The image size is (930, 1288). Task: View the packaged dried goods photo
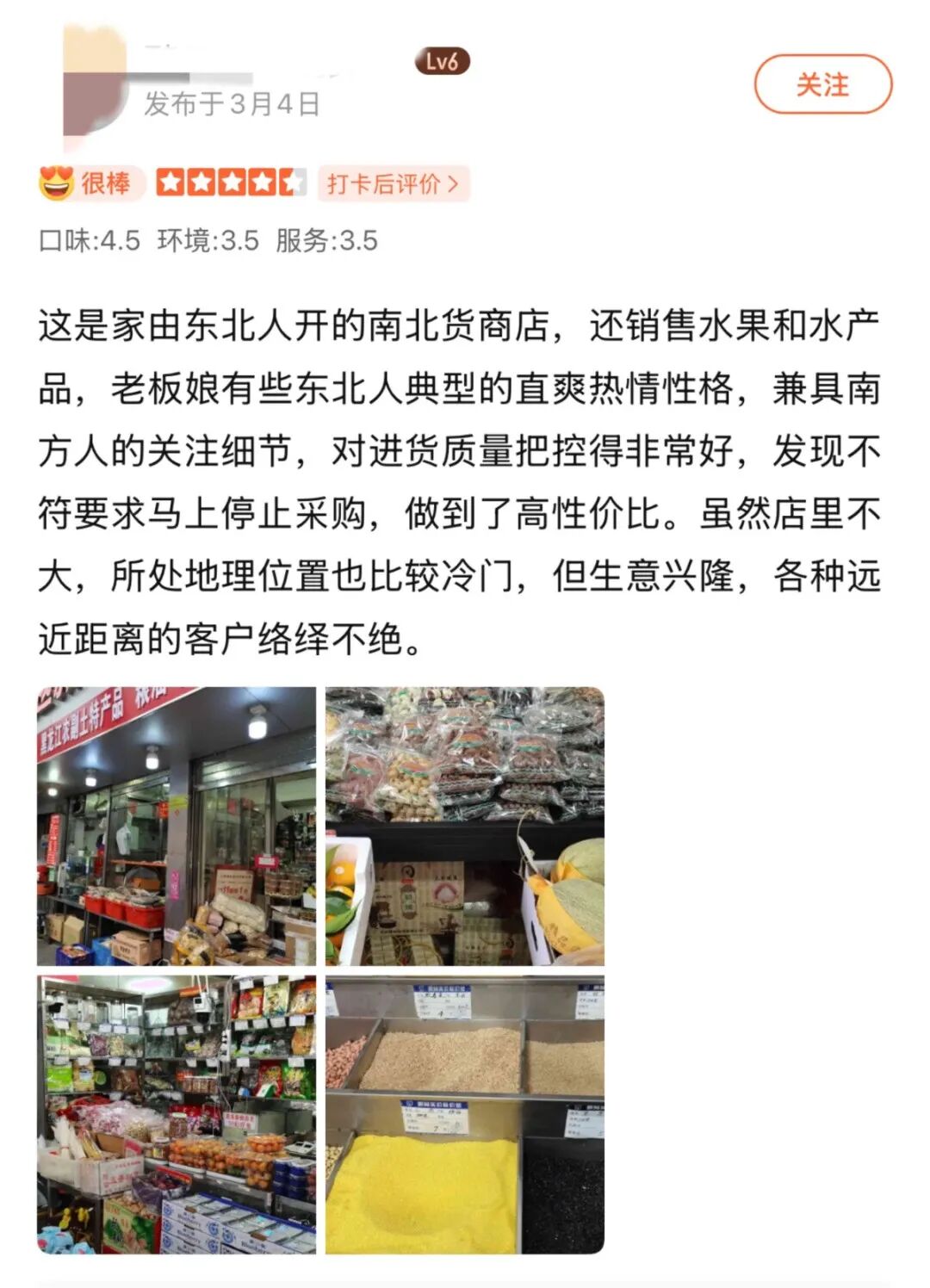click(x=465, y=826)
